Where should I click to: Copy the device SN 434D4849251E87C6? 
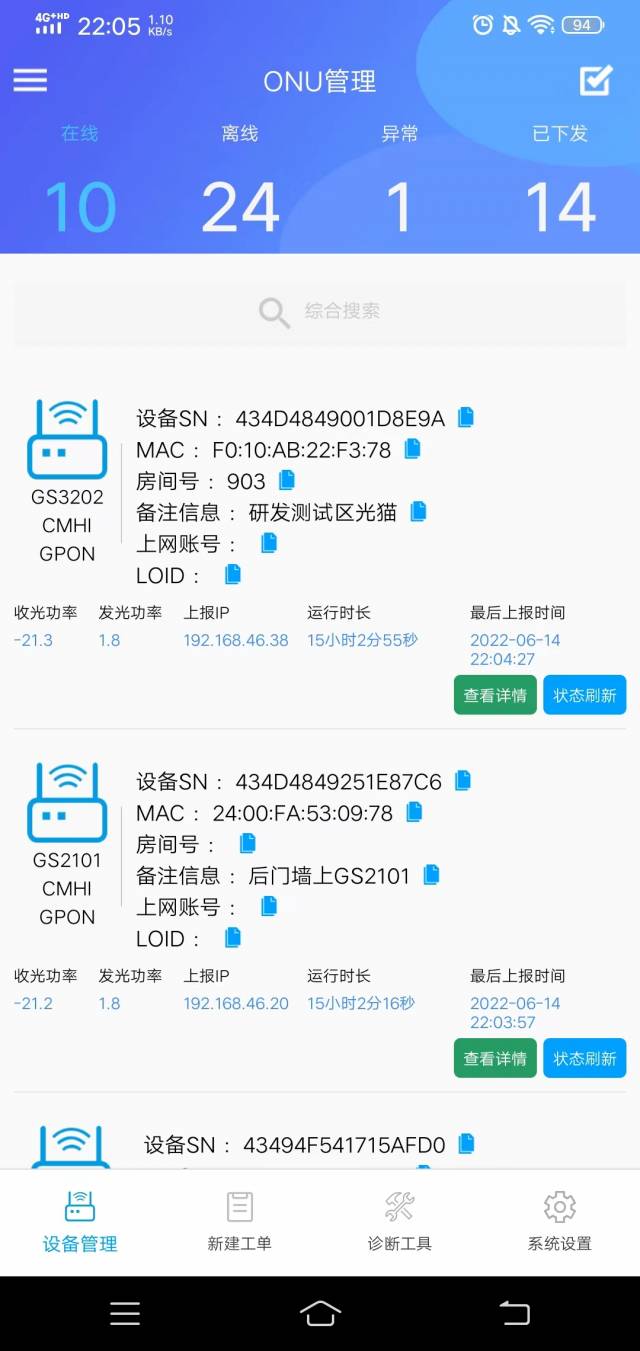tap(463, 781)
